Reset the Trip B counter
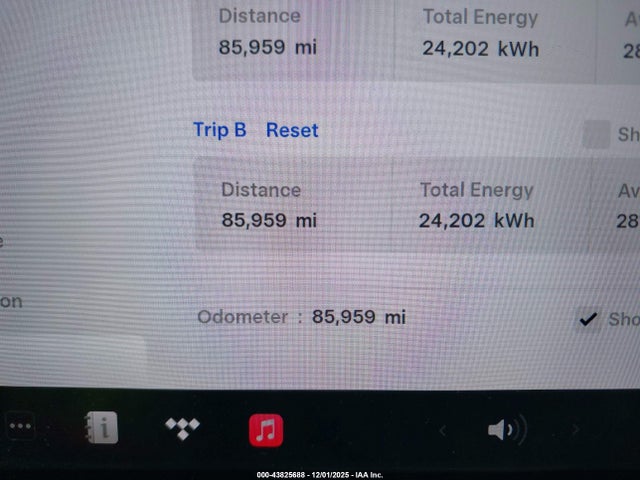This screenshot has width=640, height=480. pos(292,130)
